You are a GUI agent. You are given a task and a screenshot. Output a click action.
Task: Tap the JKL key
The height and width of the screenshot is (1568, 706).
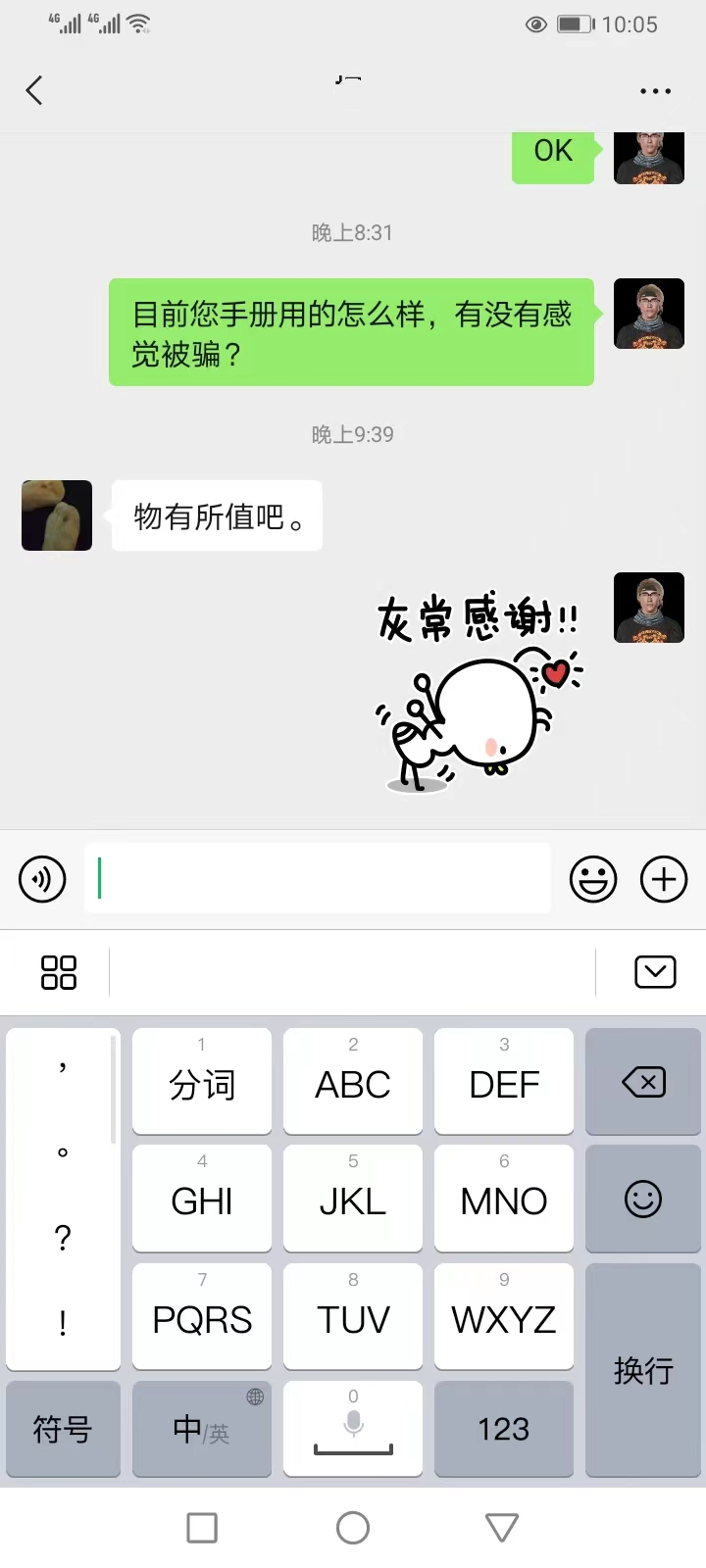[353, 1200]
